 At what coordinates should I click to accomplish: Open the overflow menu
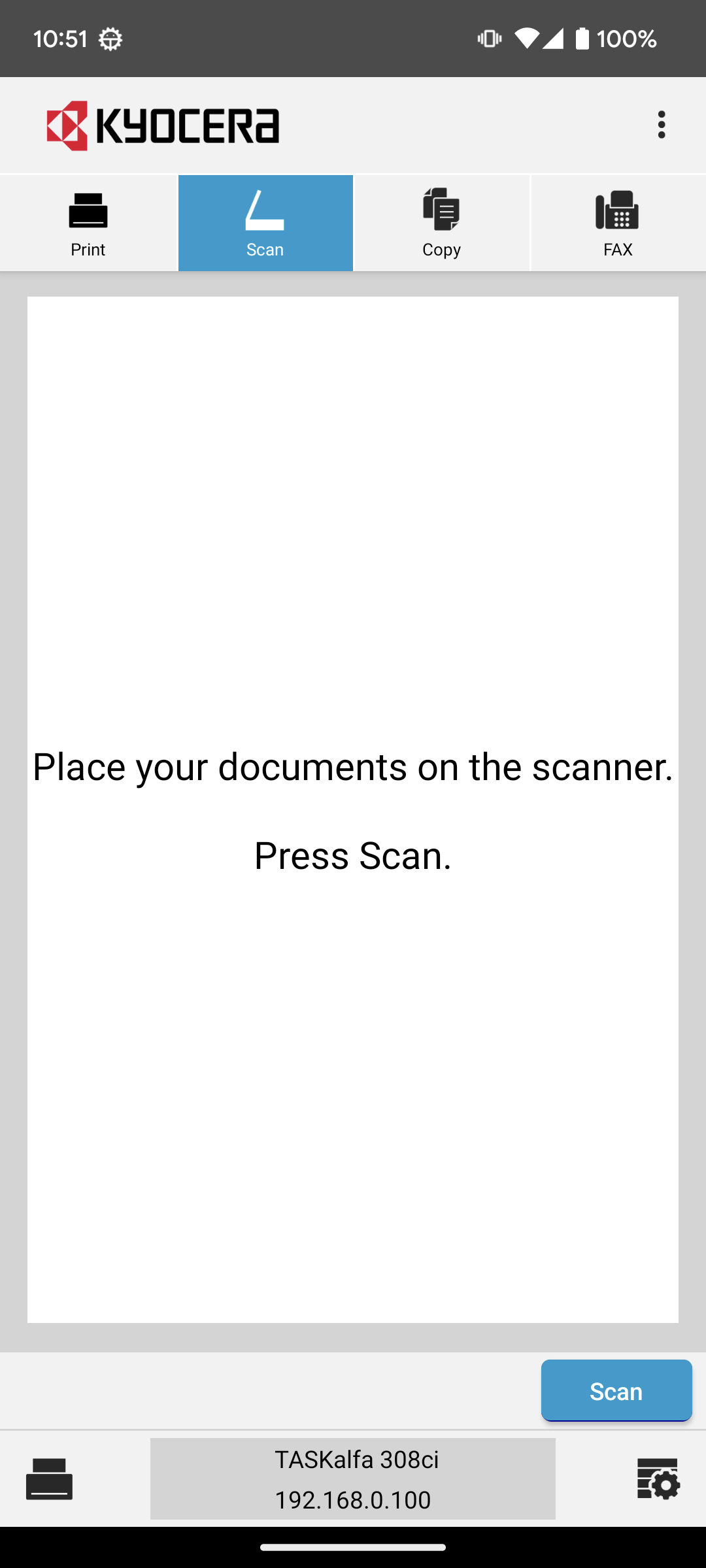[662, 124]
